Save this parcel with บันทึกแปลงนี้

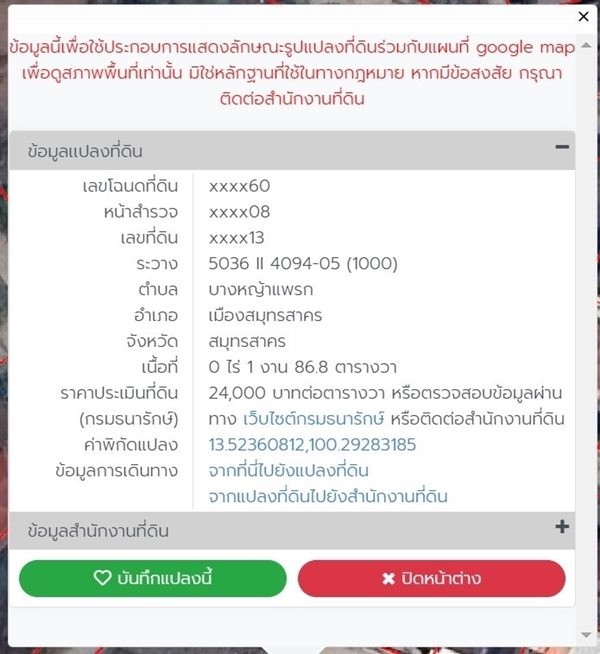153,578
